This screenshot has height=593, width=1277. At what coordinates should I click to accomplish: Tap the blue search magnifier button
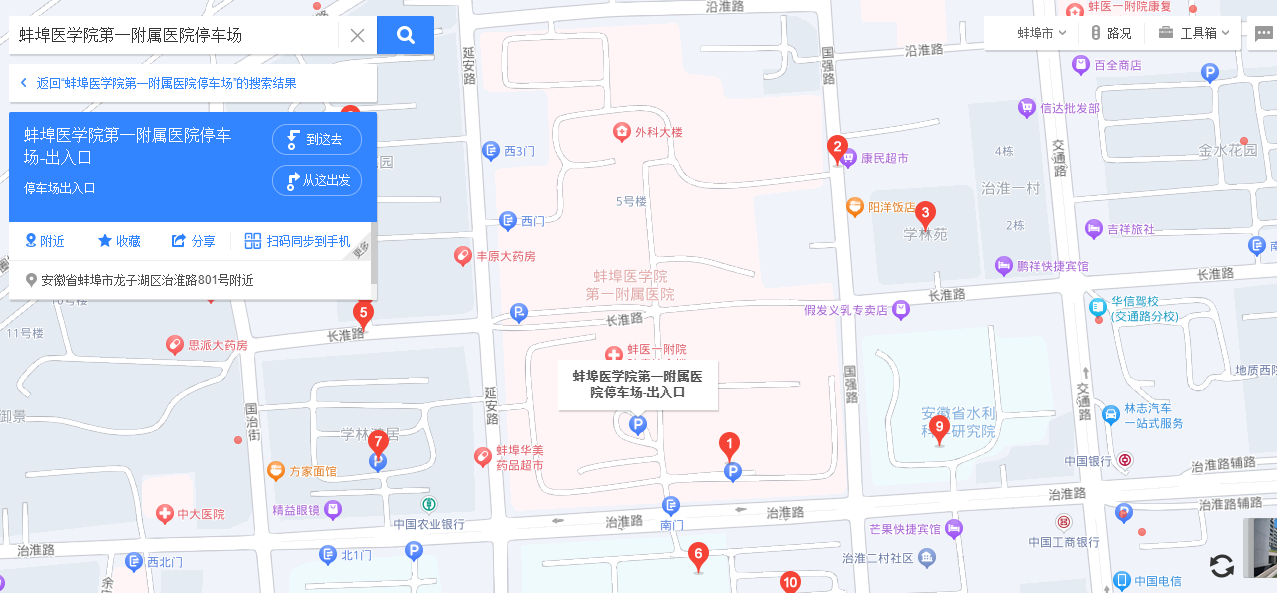tap(405, 35)
